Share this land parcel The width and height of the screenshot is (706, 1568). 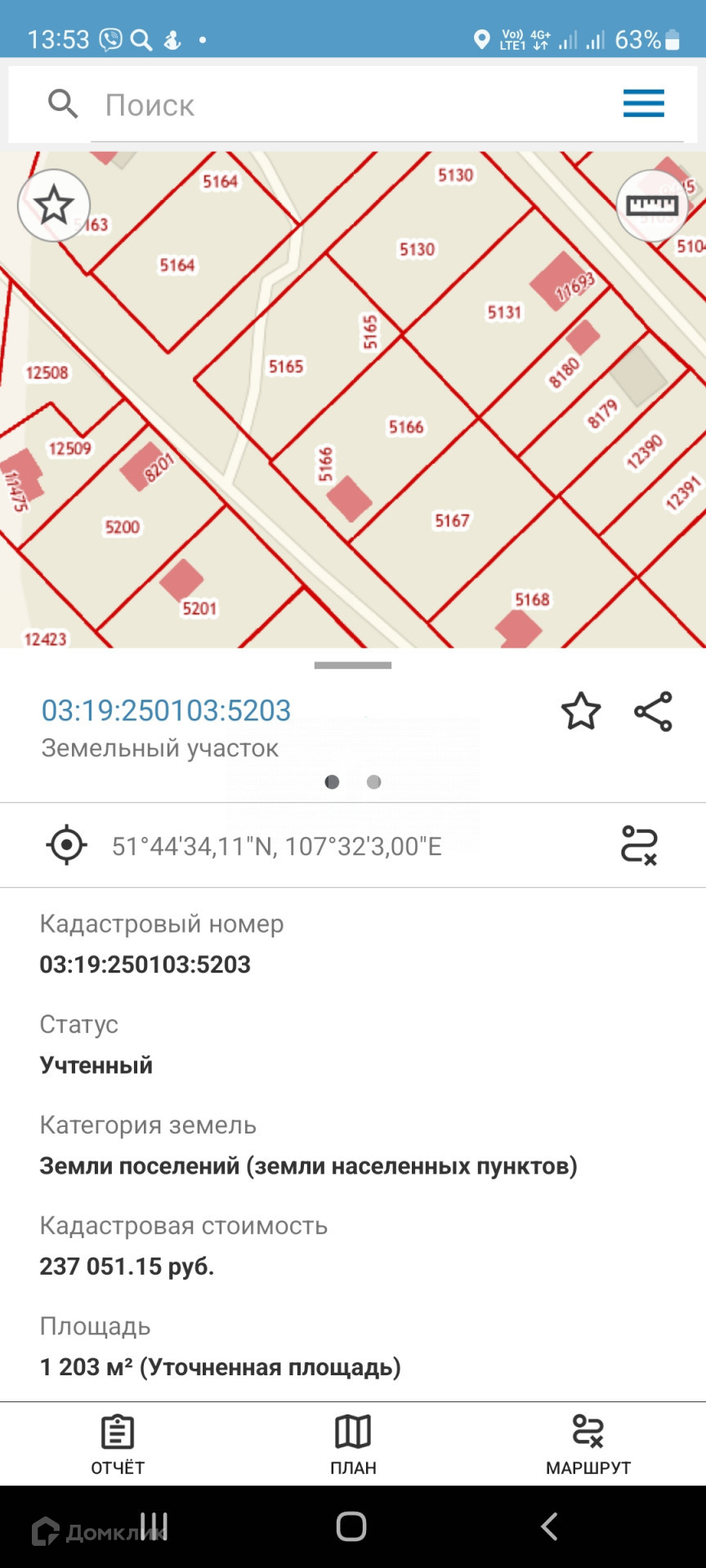[x=653, y=711]
